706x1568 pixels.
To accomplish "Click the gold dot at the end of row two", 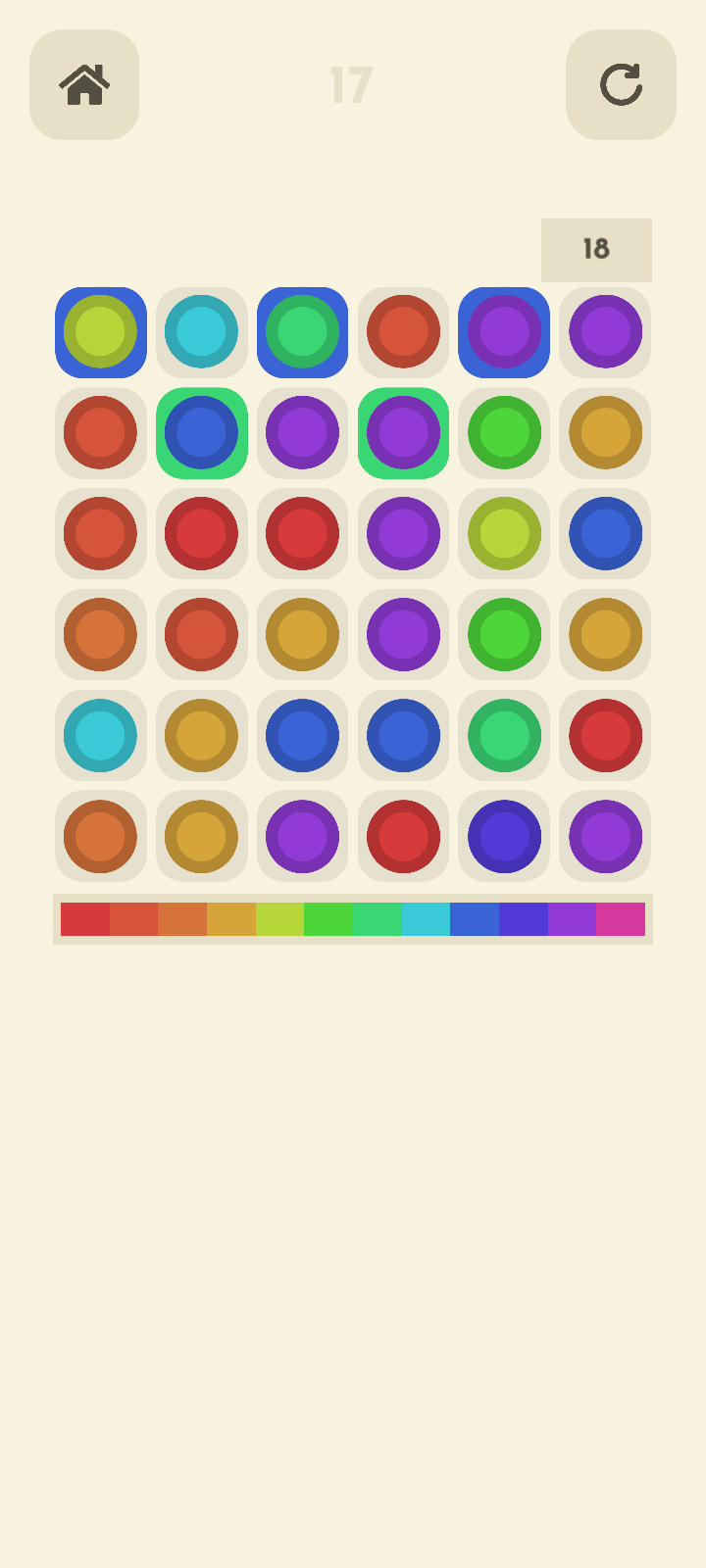I will 604,433.
